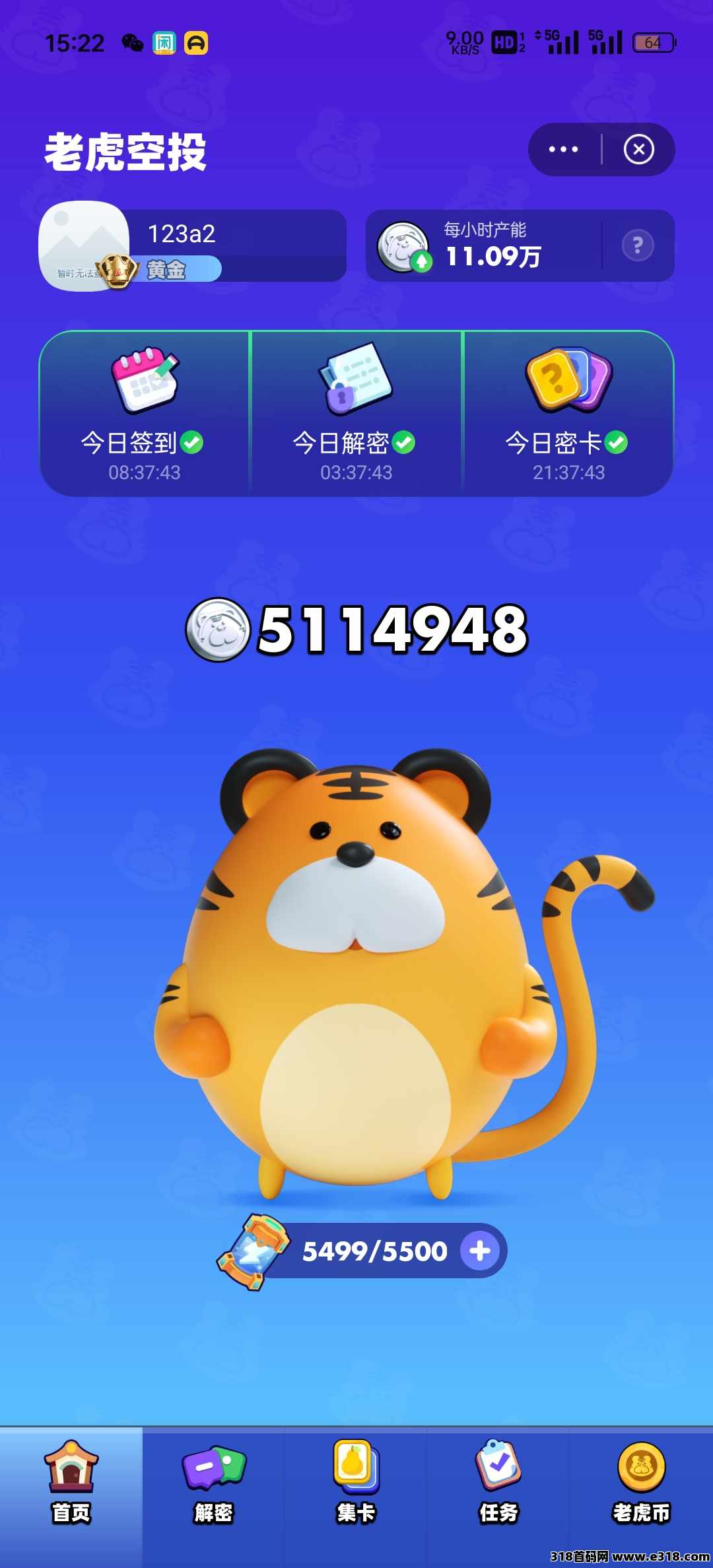Add energy with the plus button
The image size is (713, 1568).
[479, 1251]
